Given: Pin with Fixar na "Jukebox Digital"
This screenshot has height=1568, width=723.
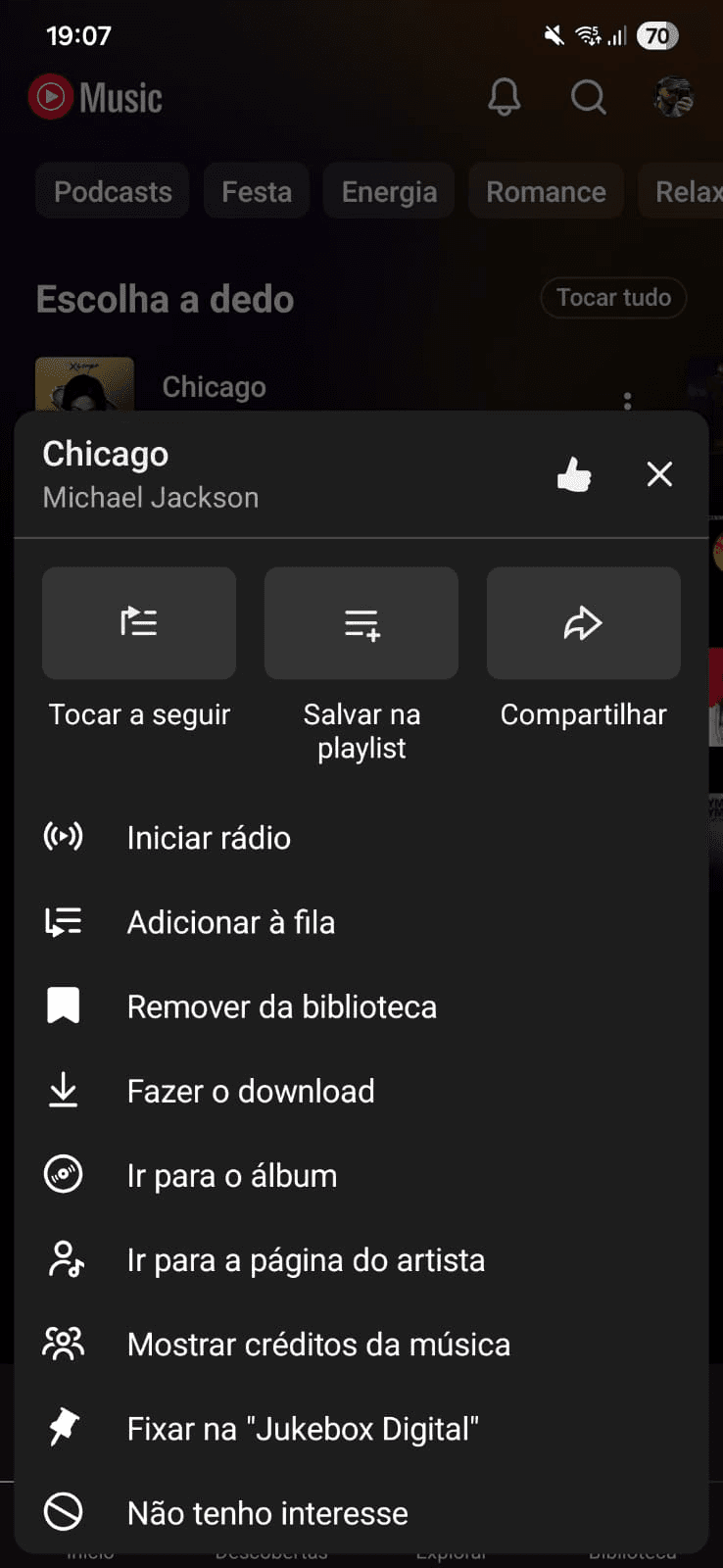Looking at the screenshot, I should pos(303,1429).
